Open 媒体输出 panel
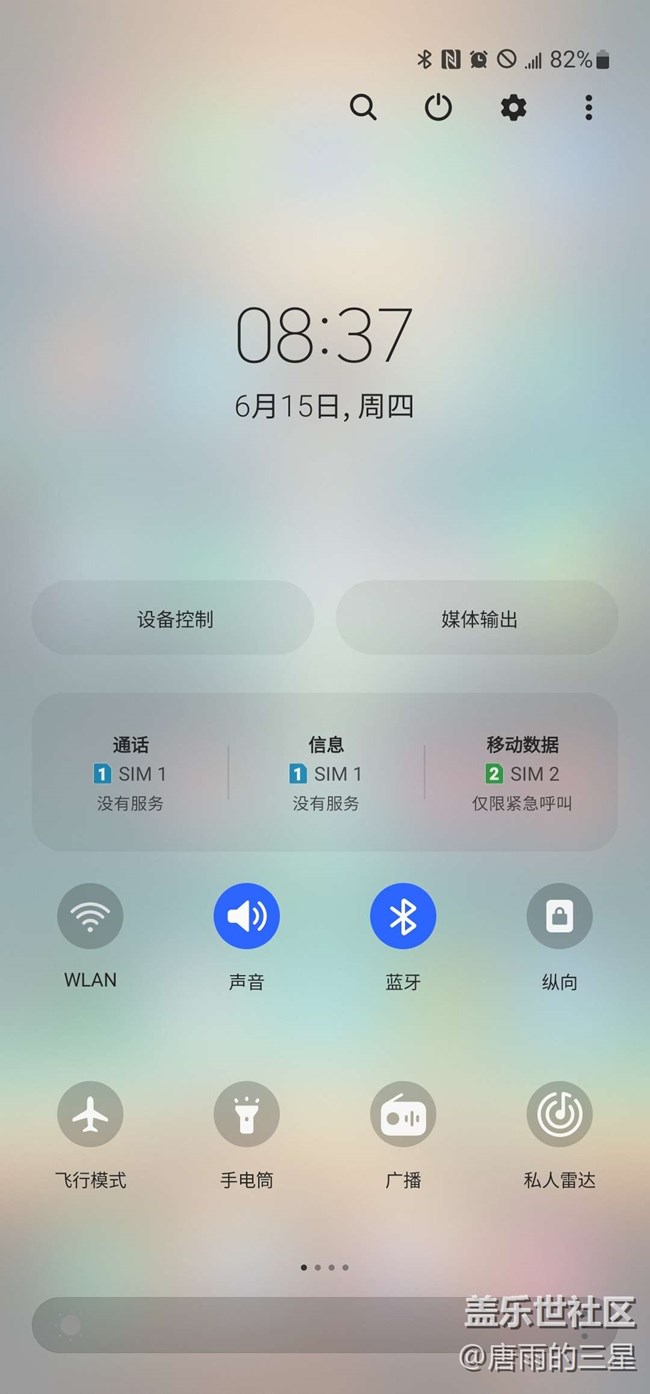 pyautogui.click(x=479, y=619)
